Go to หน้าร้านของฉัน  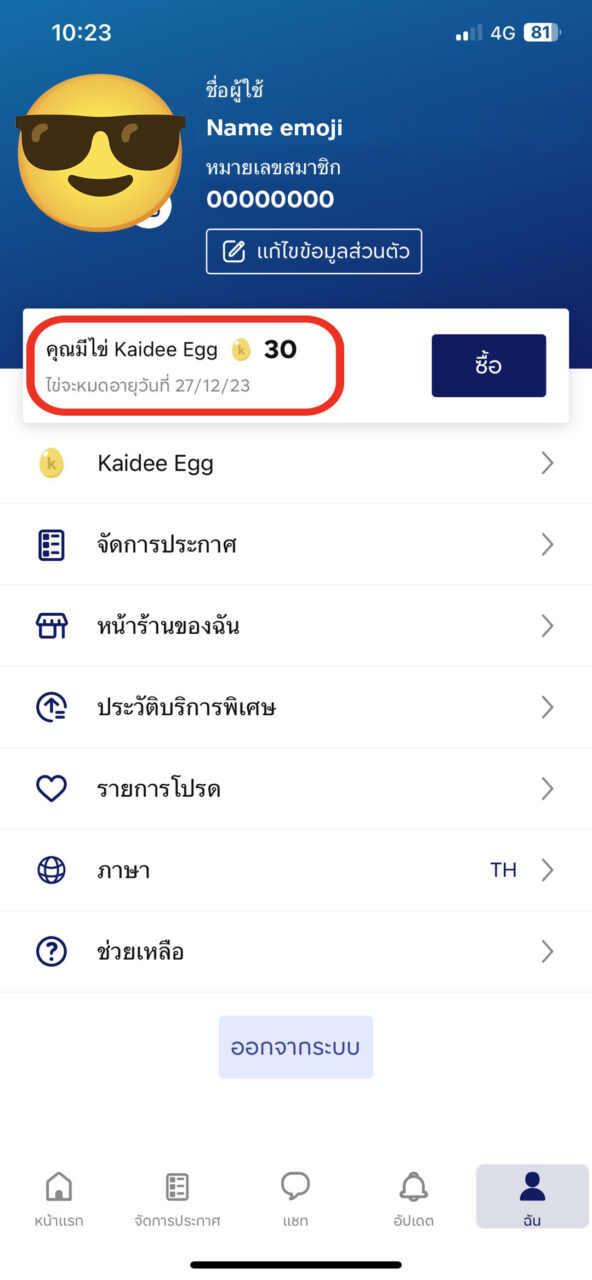pos(296,627)
